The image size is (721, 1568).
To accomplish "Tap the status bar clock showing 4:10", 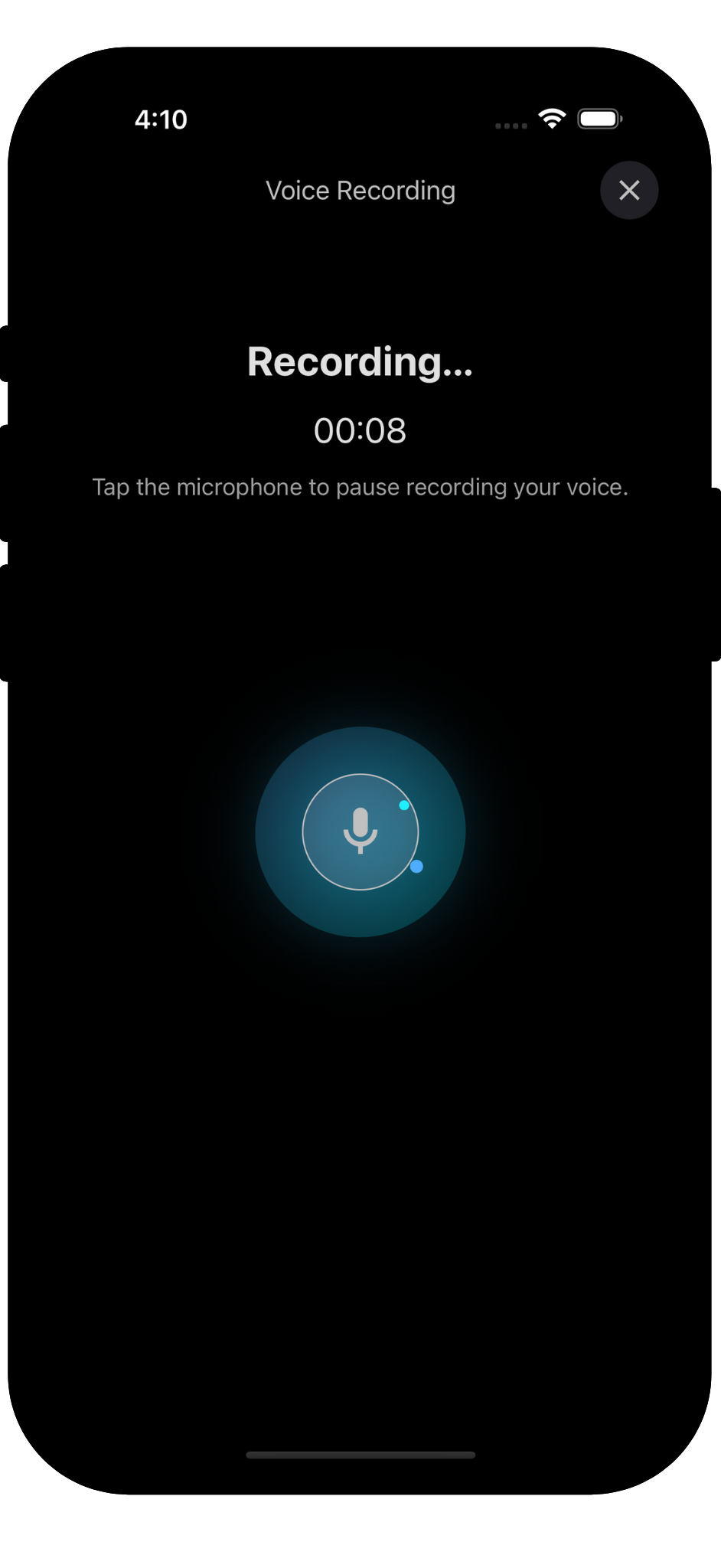I will pyautogui.click(x=161, y=119).
